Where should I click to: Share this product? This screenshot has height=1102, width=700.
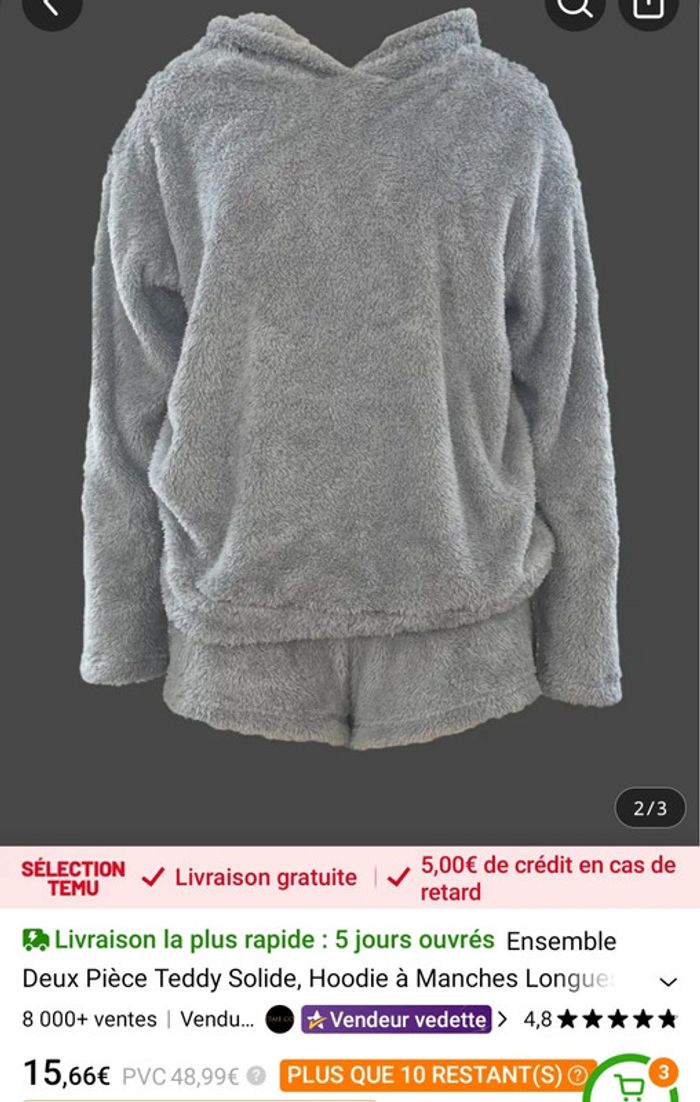point(649,8)
